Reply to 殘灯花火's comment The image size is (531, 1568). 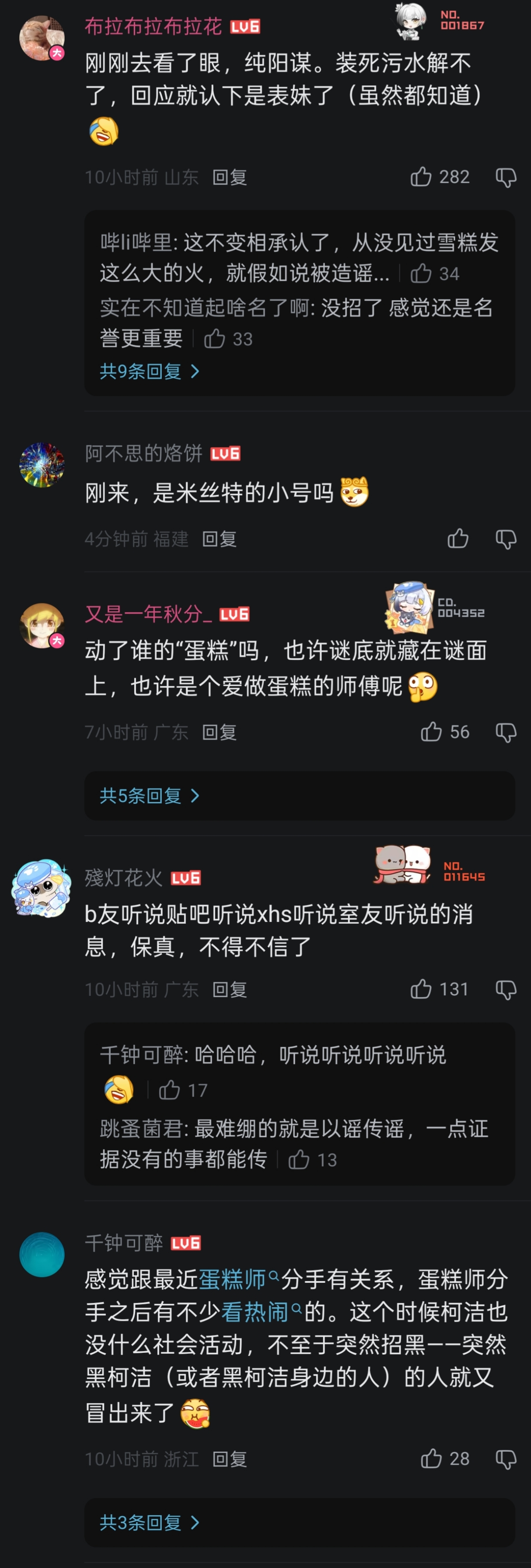click(229, 990)
